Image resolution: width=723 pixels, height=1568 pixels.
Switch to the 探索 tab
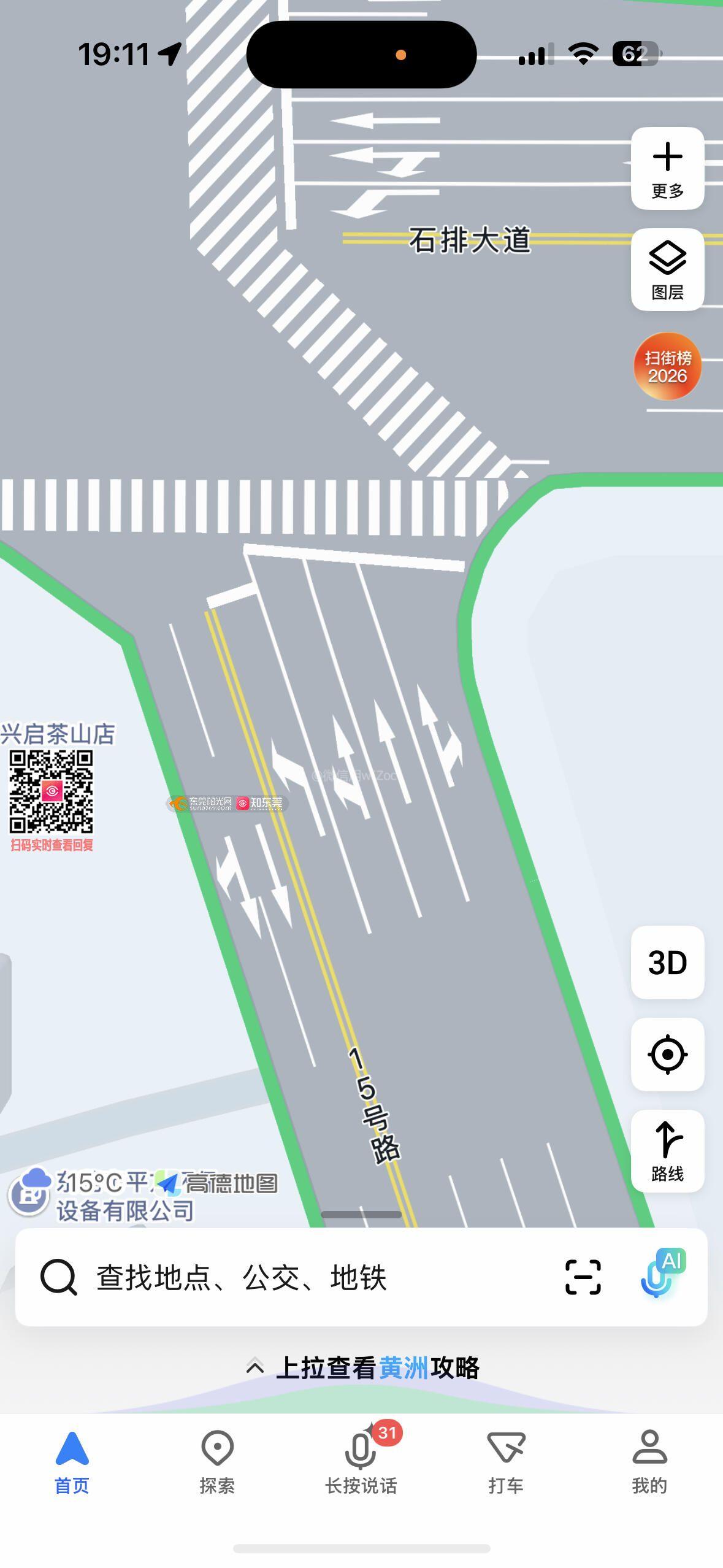pos(217,1463)
